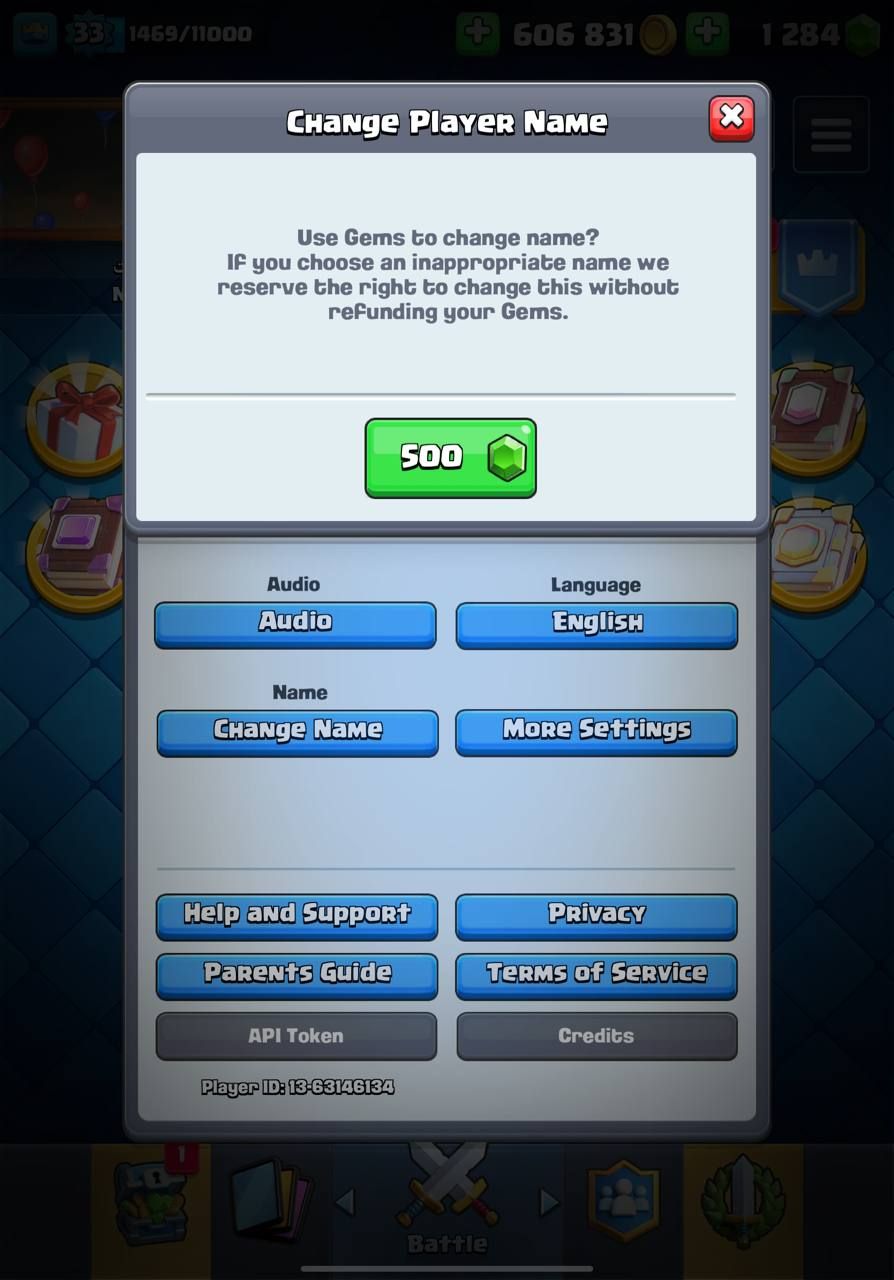
Task: View the Privacy policy
Action: point(596,915)
